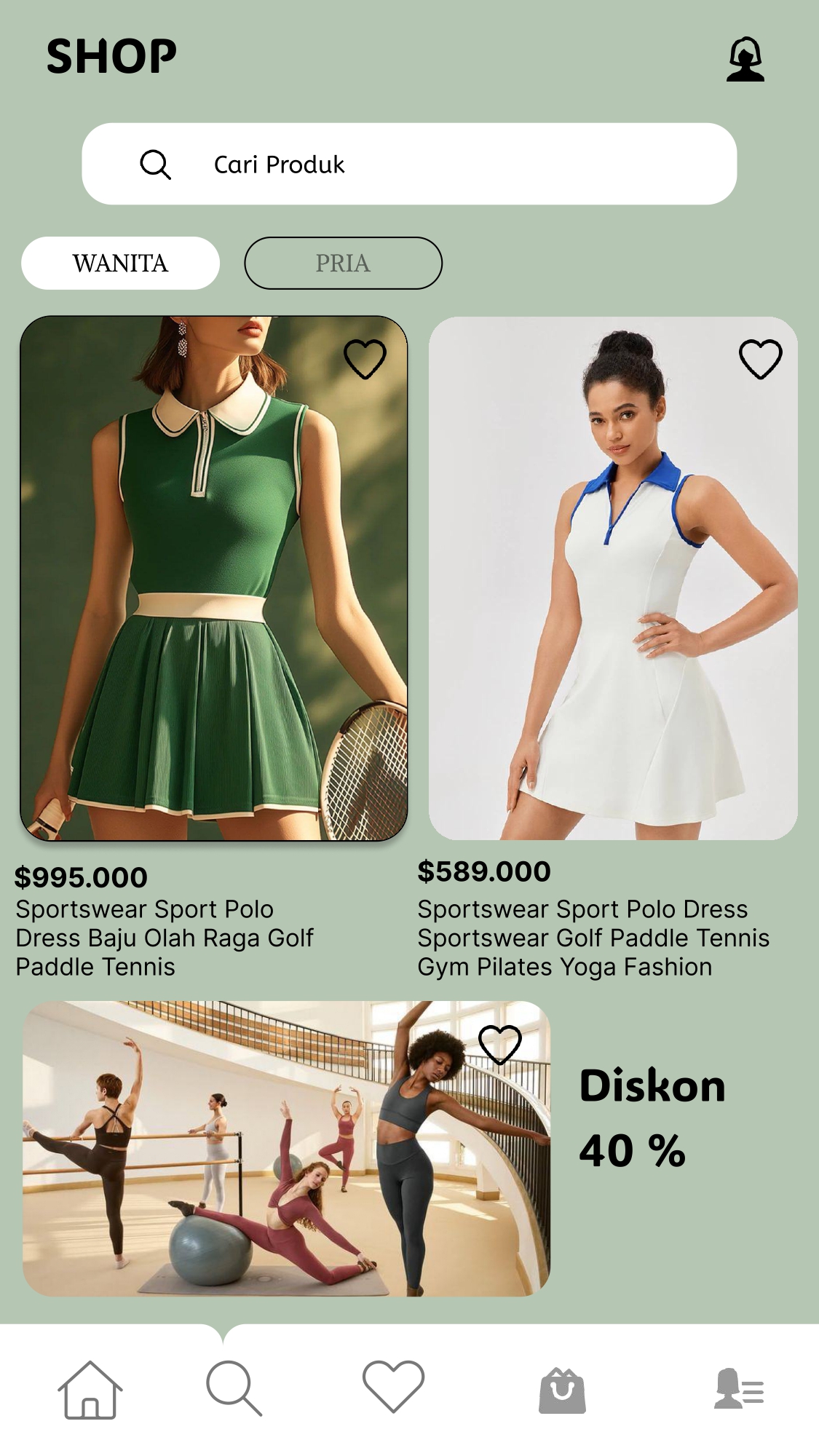Screen dimensions: 819x1456
Task: Open the shopping bag tab
Action: tap(562, 1390)
